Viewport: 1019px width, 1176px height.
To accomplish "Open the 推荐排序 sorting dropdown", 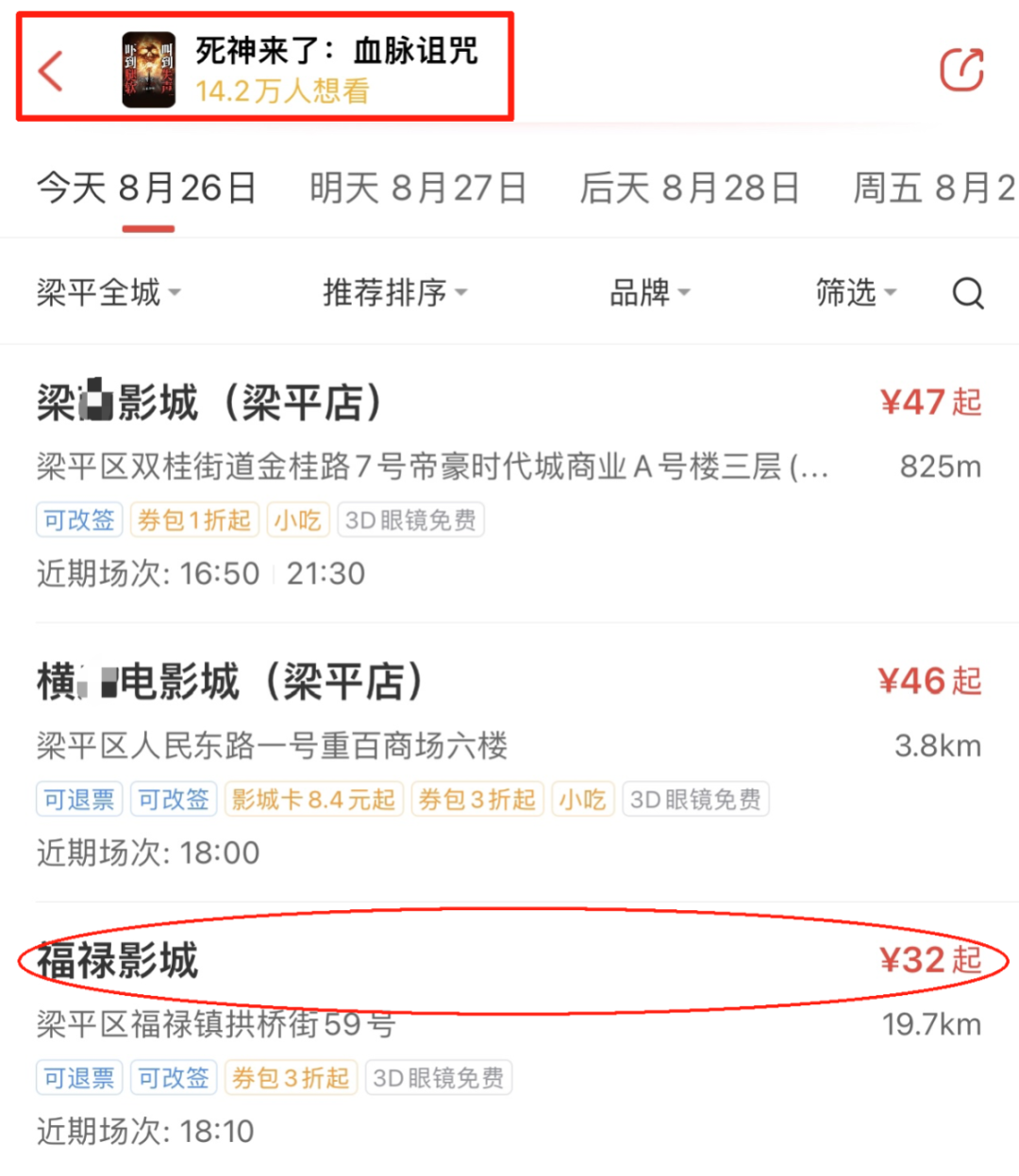I will point(394,292).
